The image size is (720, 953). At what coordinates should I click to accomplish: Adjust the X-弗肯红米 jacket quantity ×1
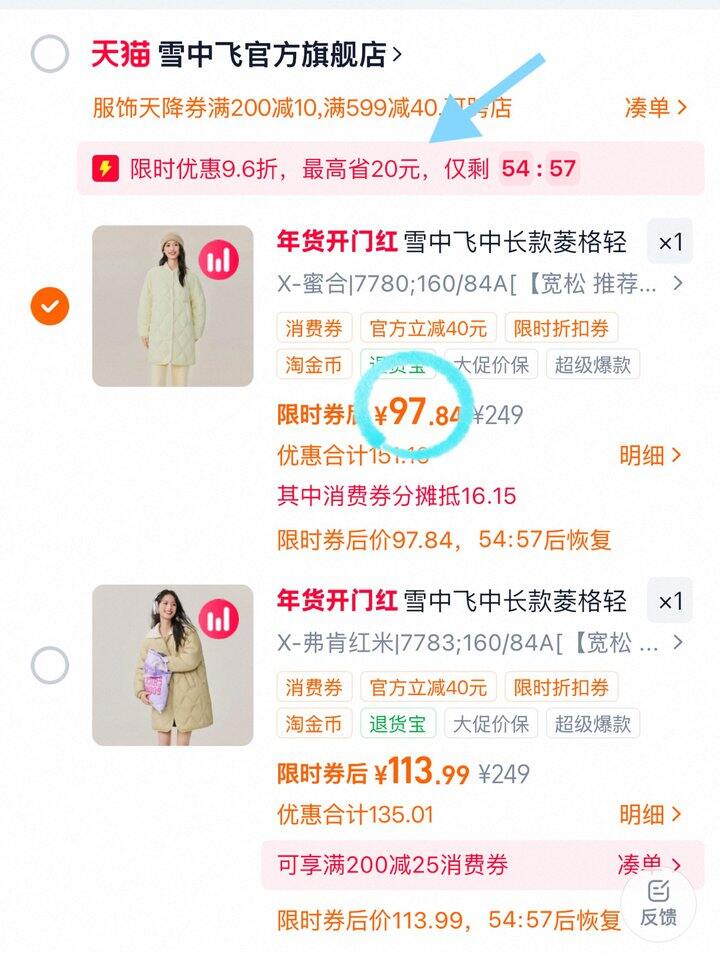(x=669, y=601)
